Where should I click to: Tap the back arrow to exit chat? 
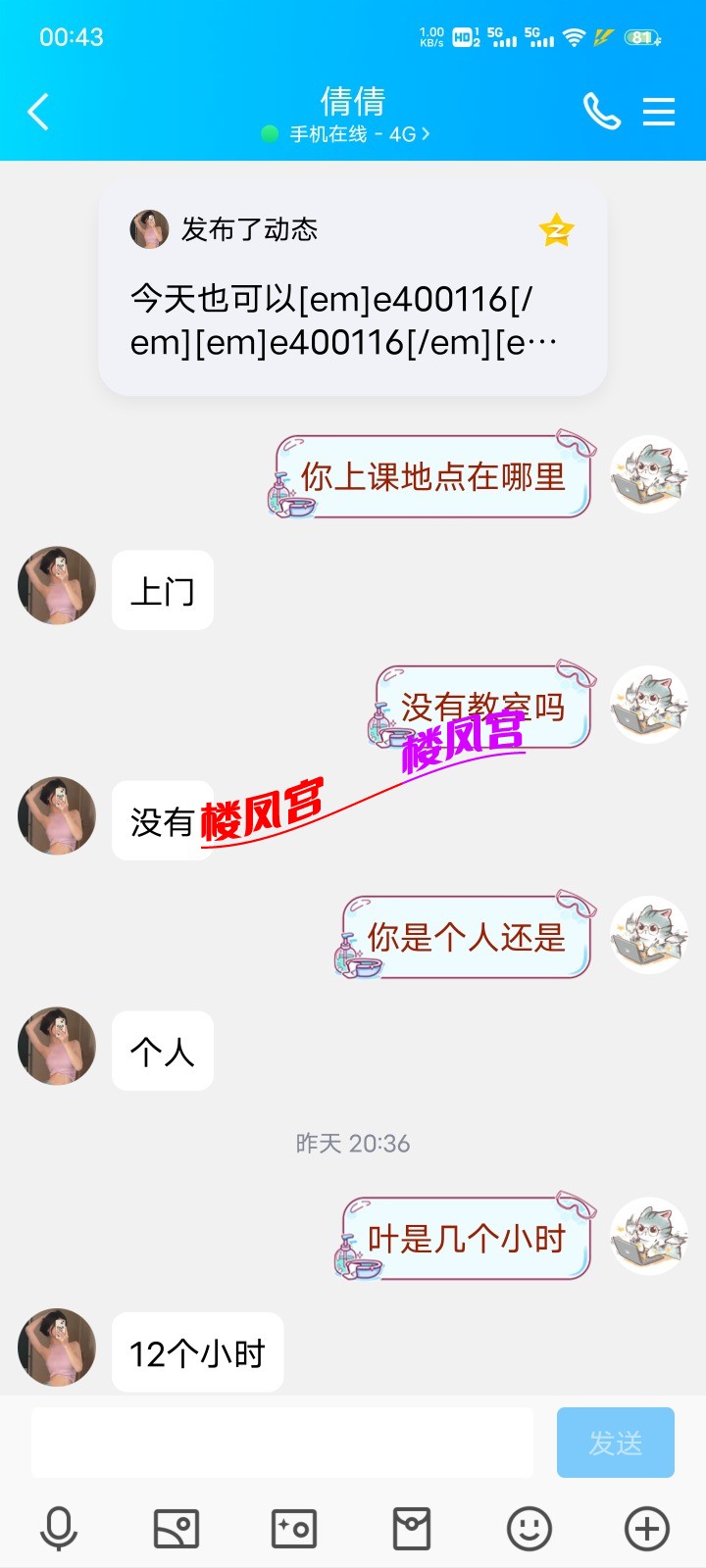39,111
